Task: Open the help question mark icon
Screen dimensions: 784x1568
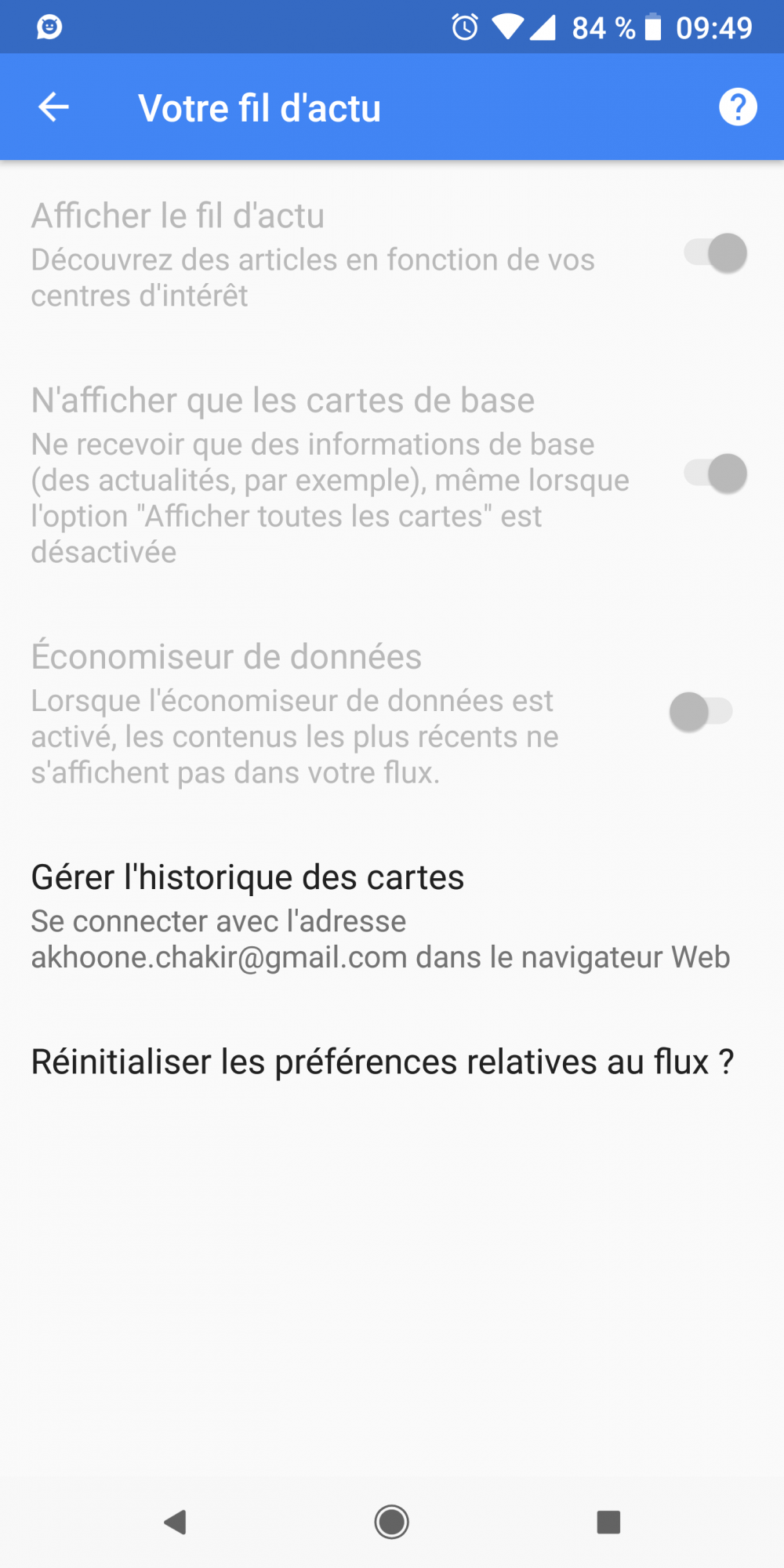Action: [x=738, y=107]
